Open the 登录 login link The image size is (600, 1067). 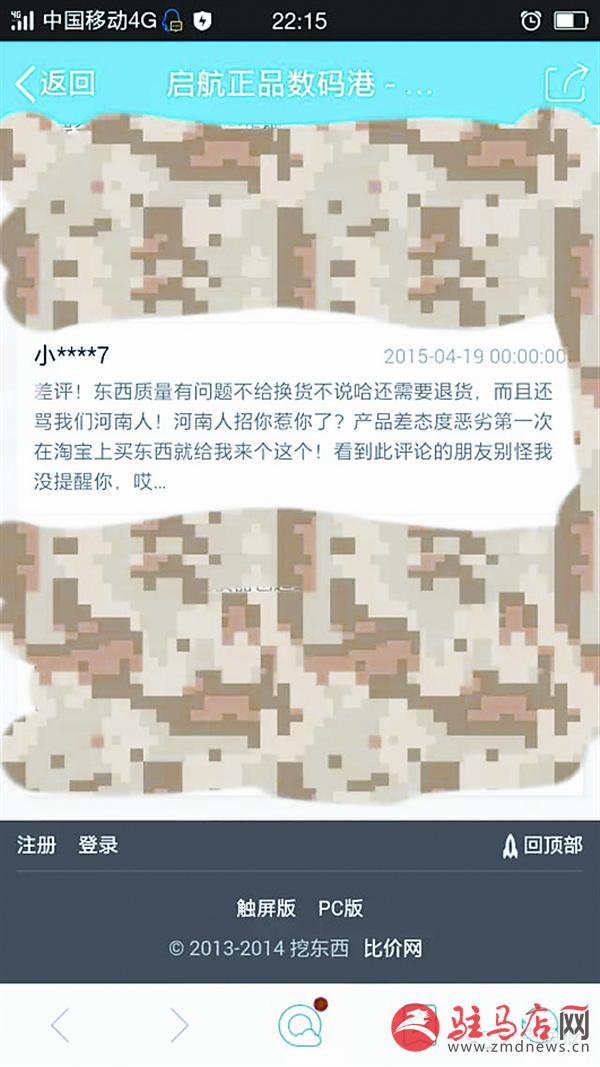(98, 845)
